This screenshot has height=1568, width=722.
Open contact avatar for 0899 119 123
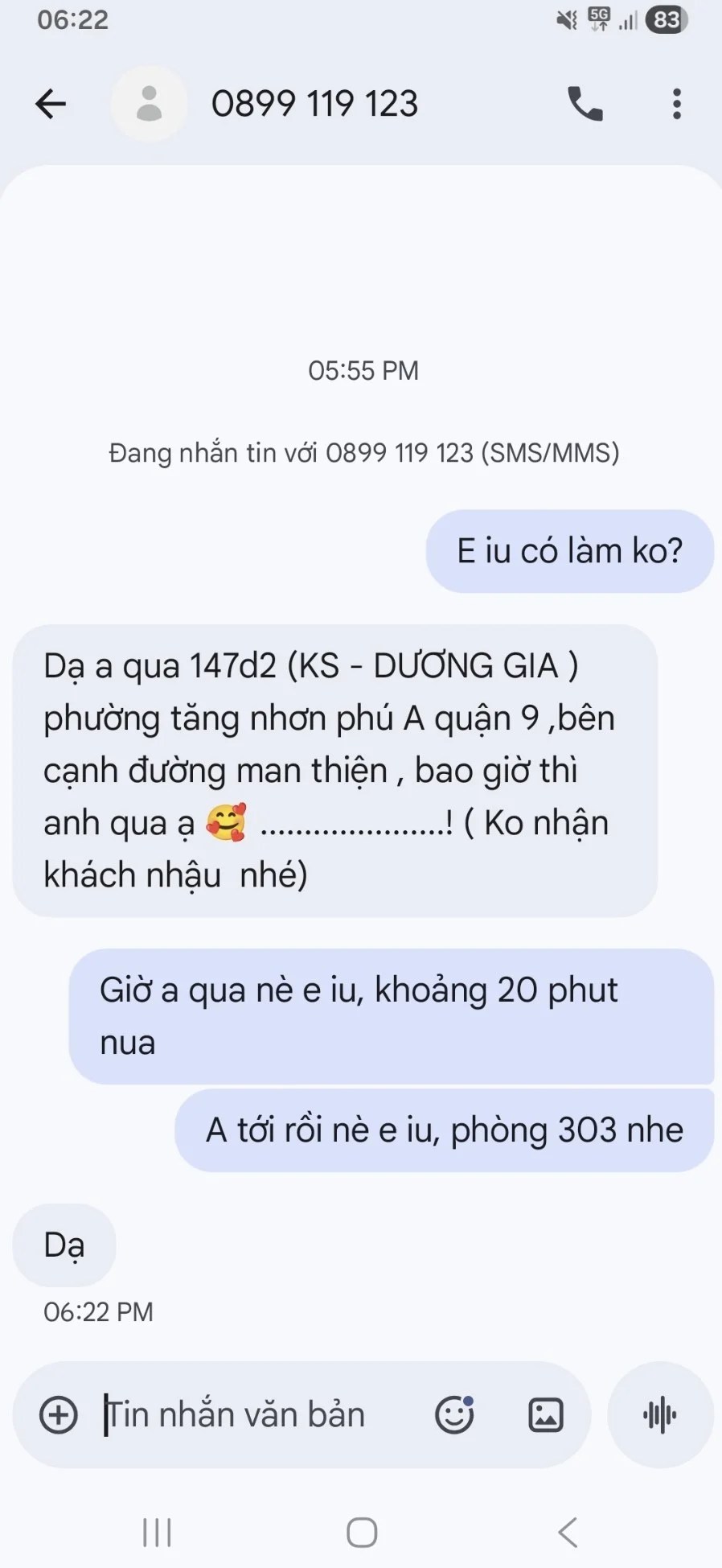[x=149, y=104]
